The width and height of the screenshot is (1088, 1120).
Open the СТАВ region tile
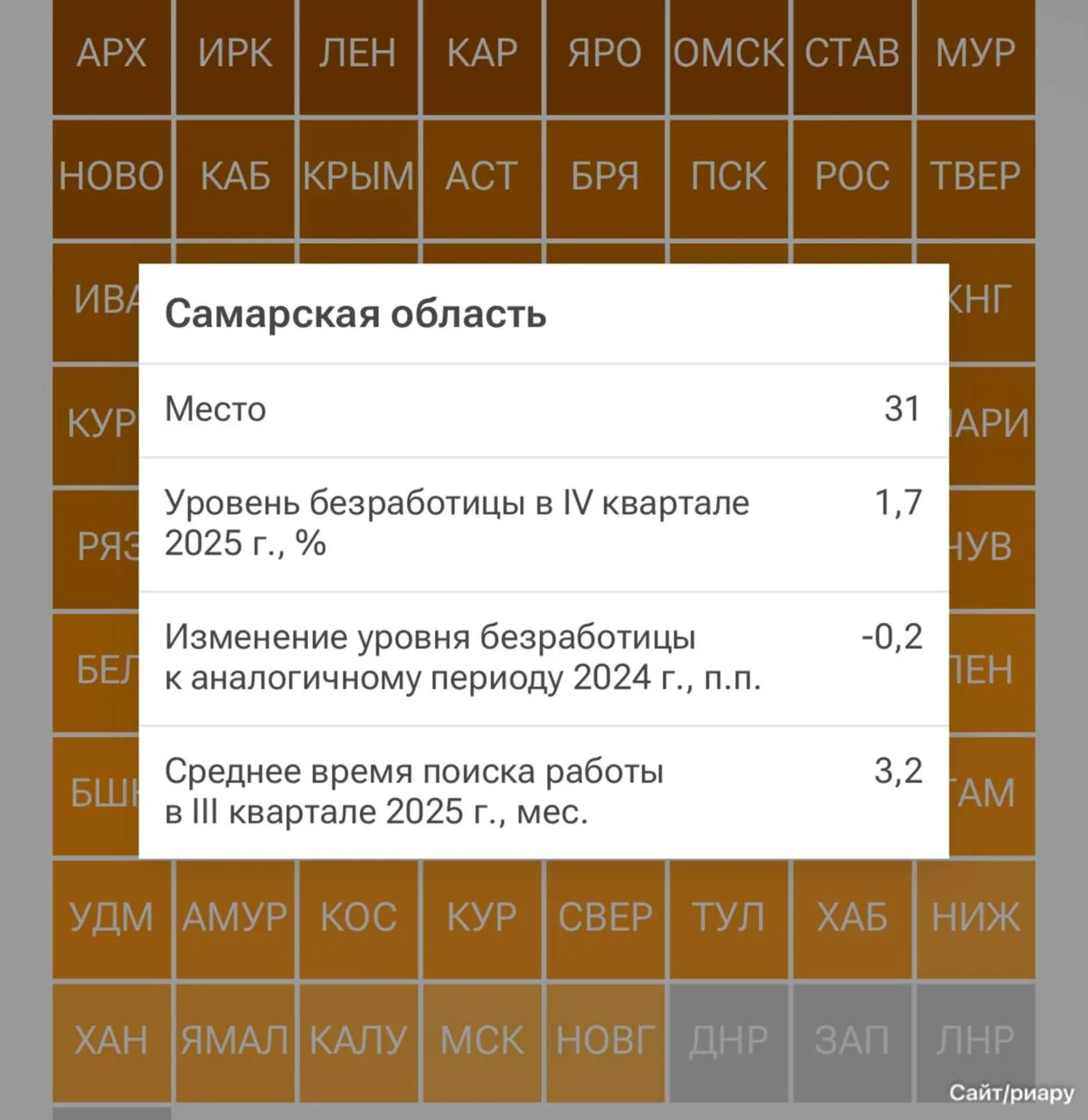(x=852, y=54)
